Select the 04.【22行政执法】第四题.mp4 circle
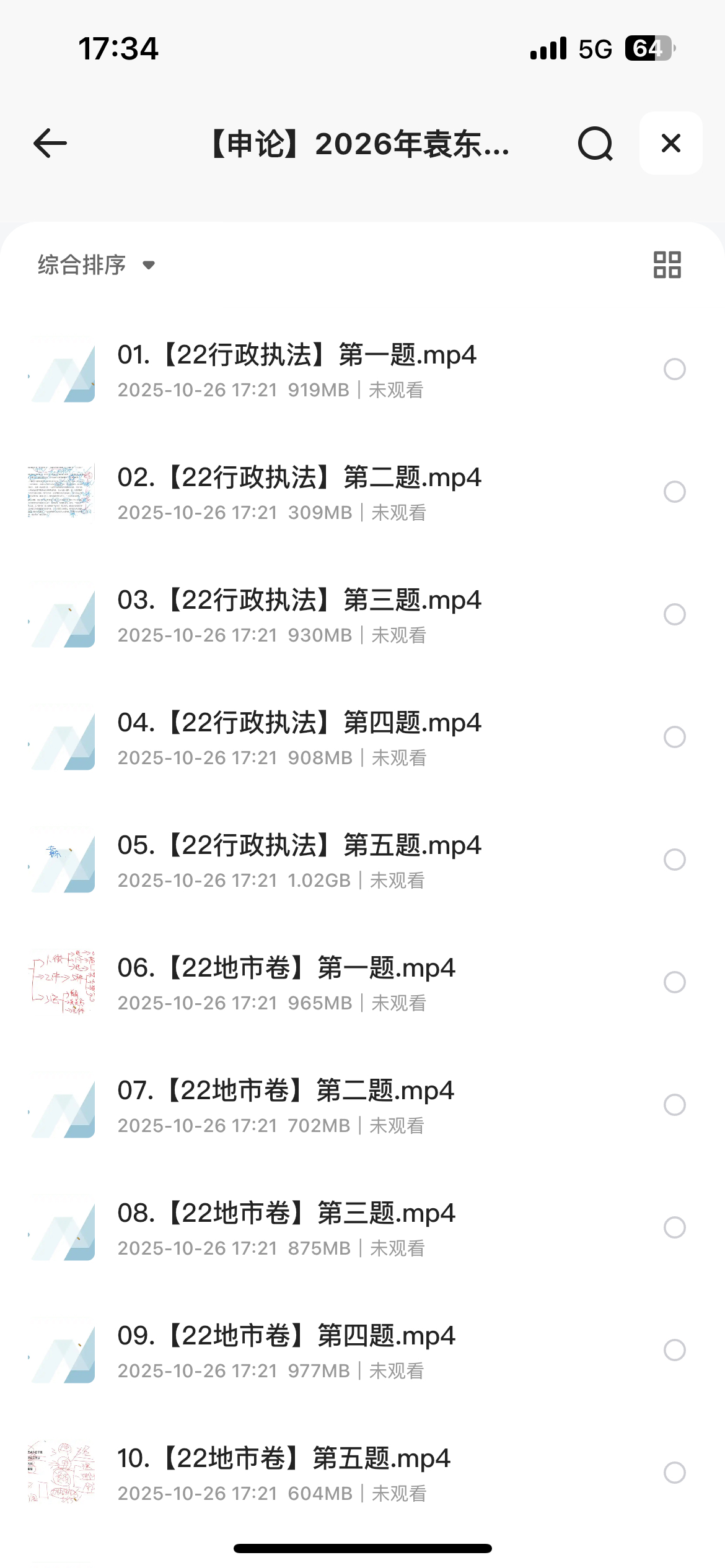This screenshot has width=725, height=1568. 674,737
